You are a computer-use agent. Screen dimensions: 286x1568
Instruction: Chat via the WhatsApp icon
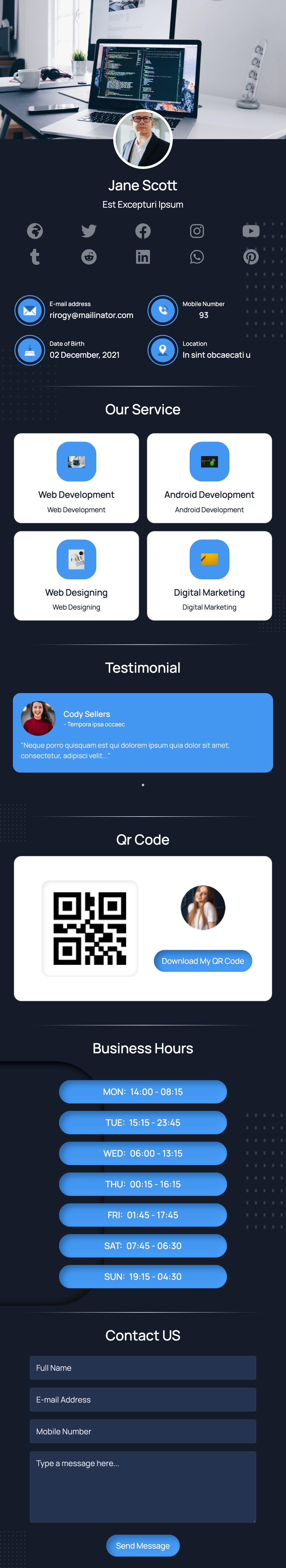click(197, 257)
